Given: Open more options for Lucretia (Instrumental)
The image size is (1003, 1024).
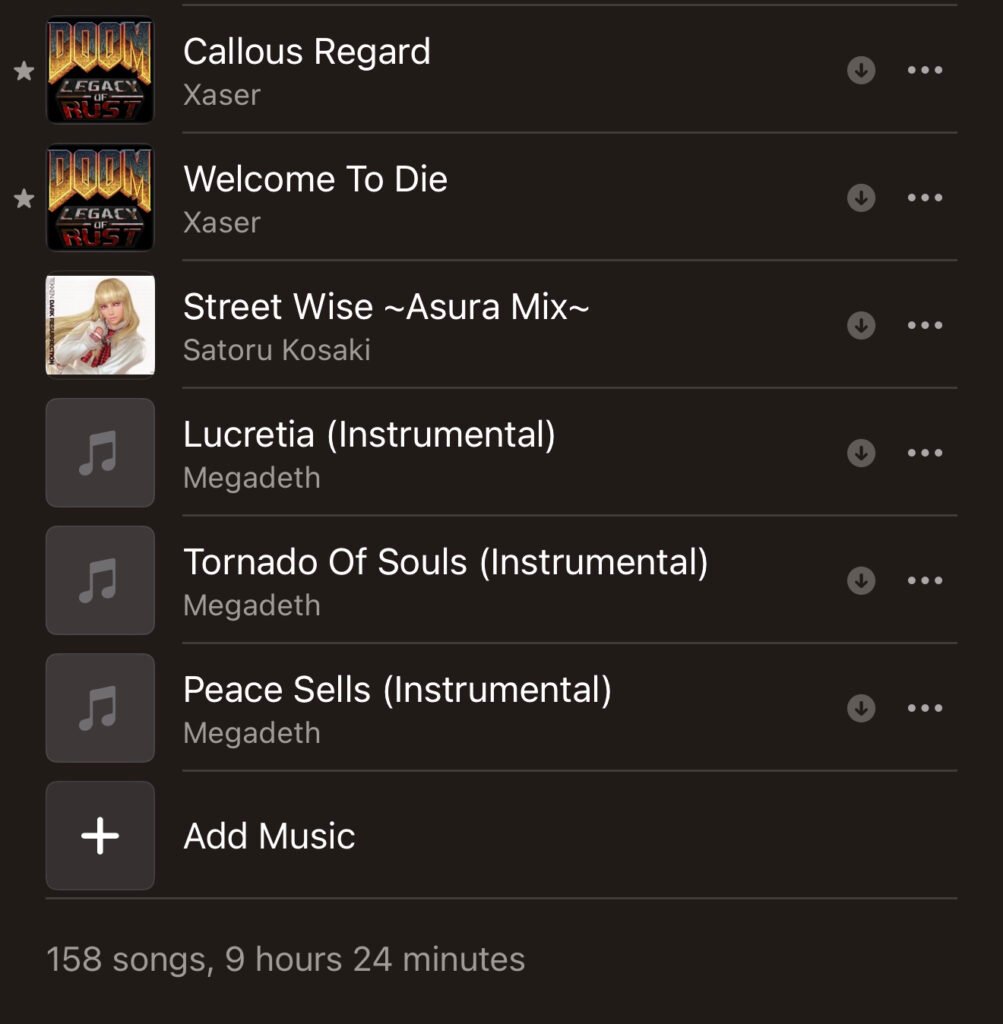Looking at the screenshot, I should pyautogui.click(x=925, y=453).
